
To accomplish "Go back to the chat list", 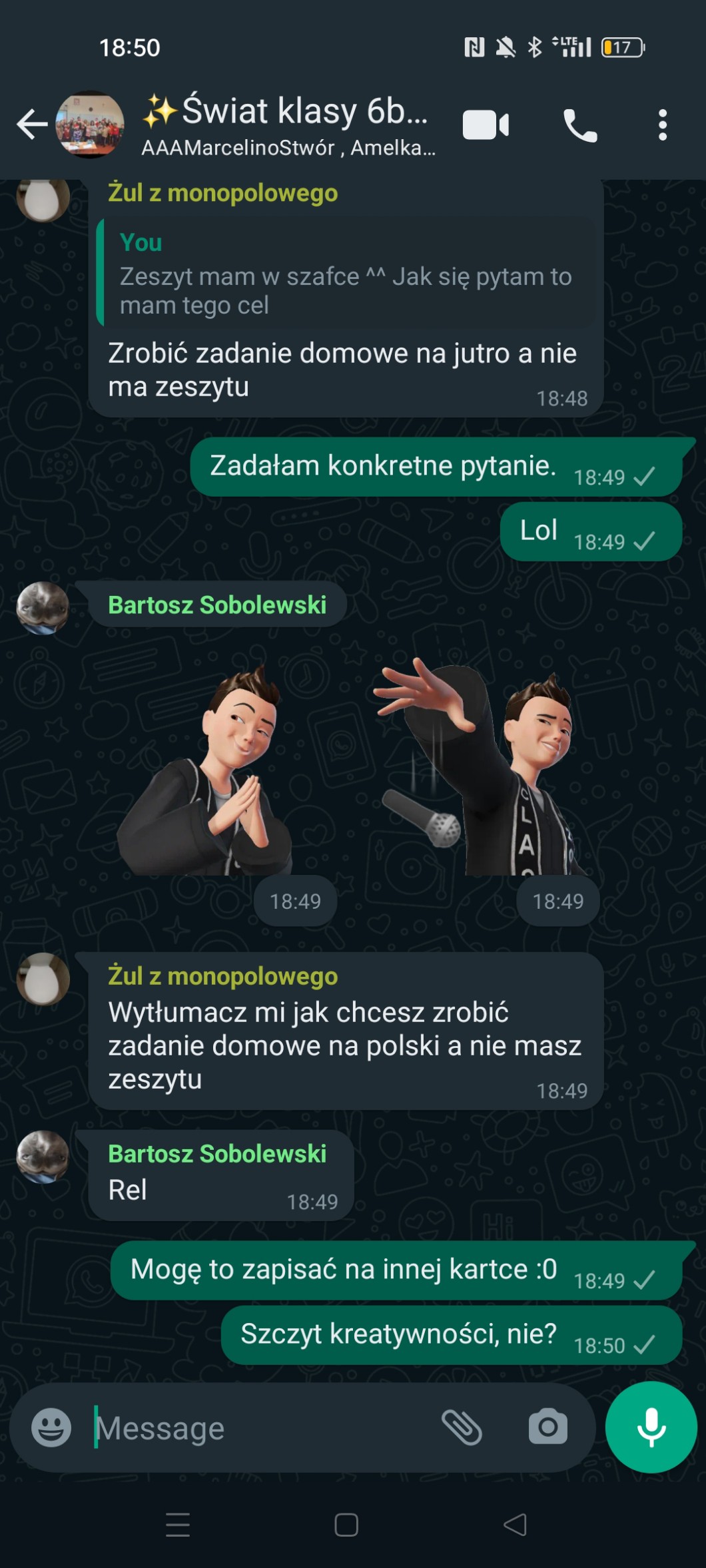I will pyautogui.click(x=32, y=125).
